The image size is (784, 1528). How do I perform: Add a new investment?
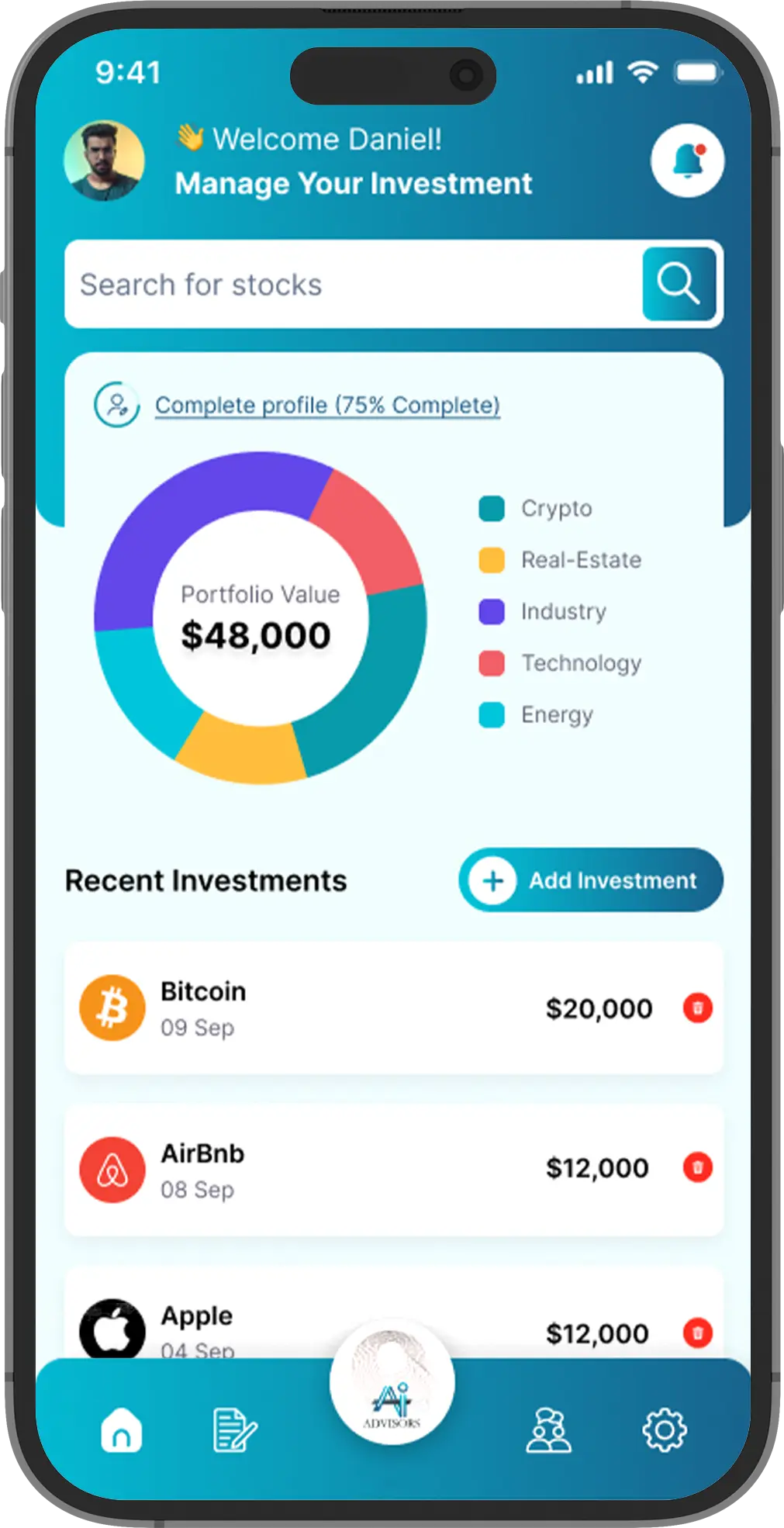tap(591, 880)
